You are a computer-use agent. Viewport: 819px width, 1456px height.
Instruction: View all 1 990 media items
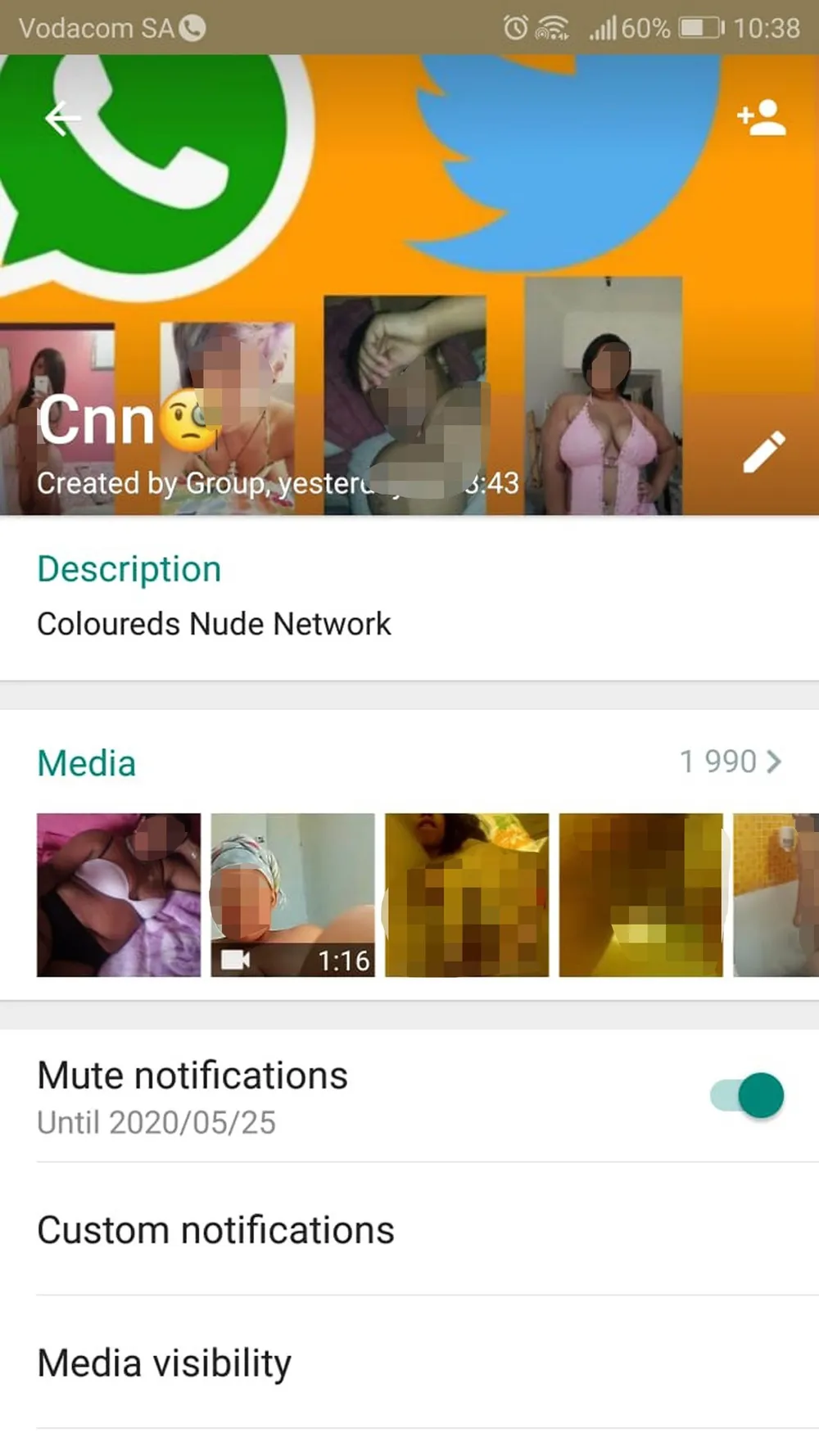coord(730,762)
